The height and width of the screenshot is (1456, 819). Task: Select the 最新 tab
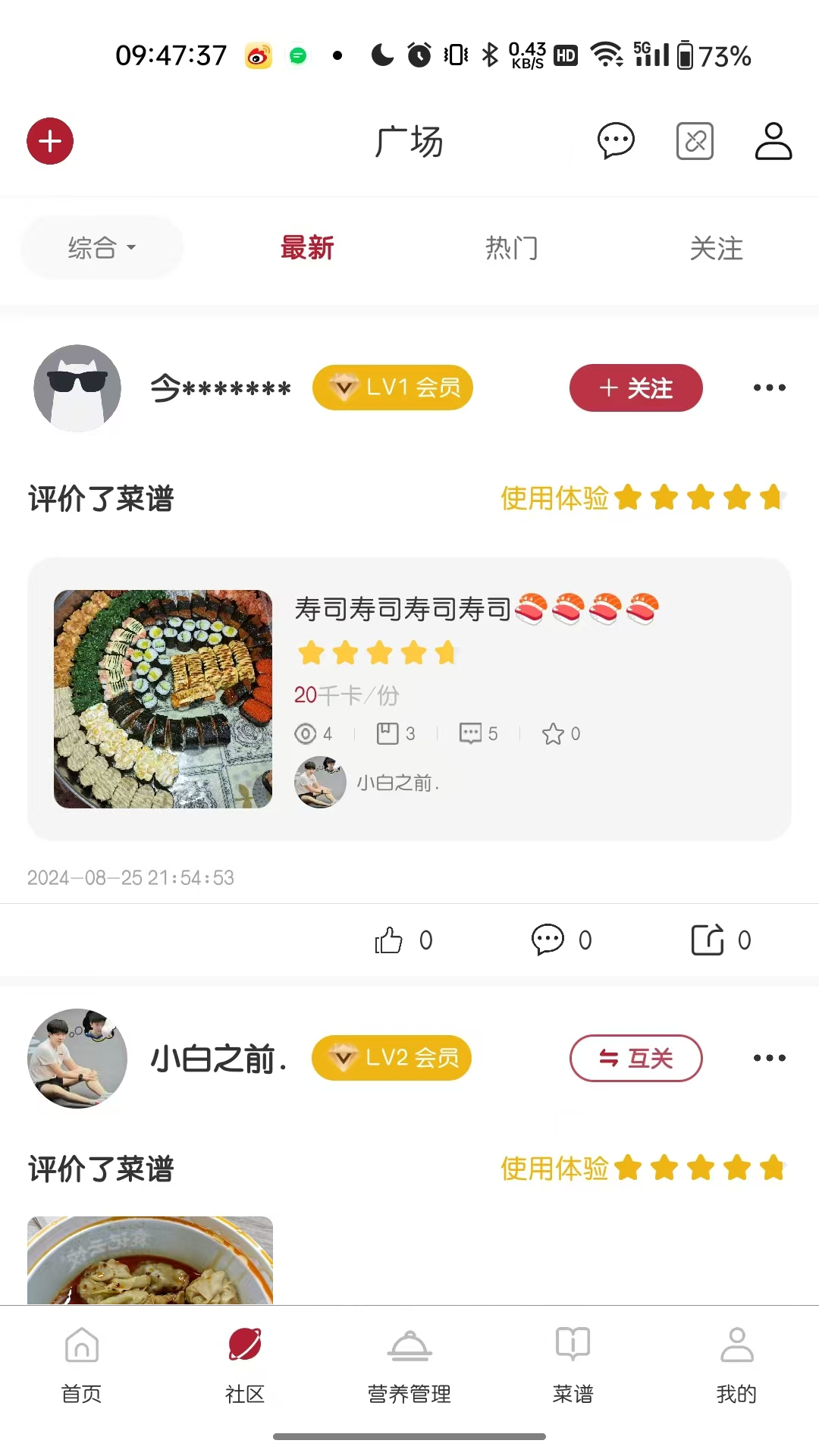307,248
